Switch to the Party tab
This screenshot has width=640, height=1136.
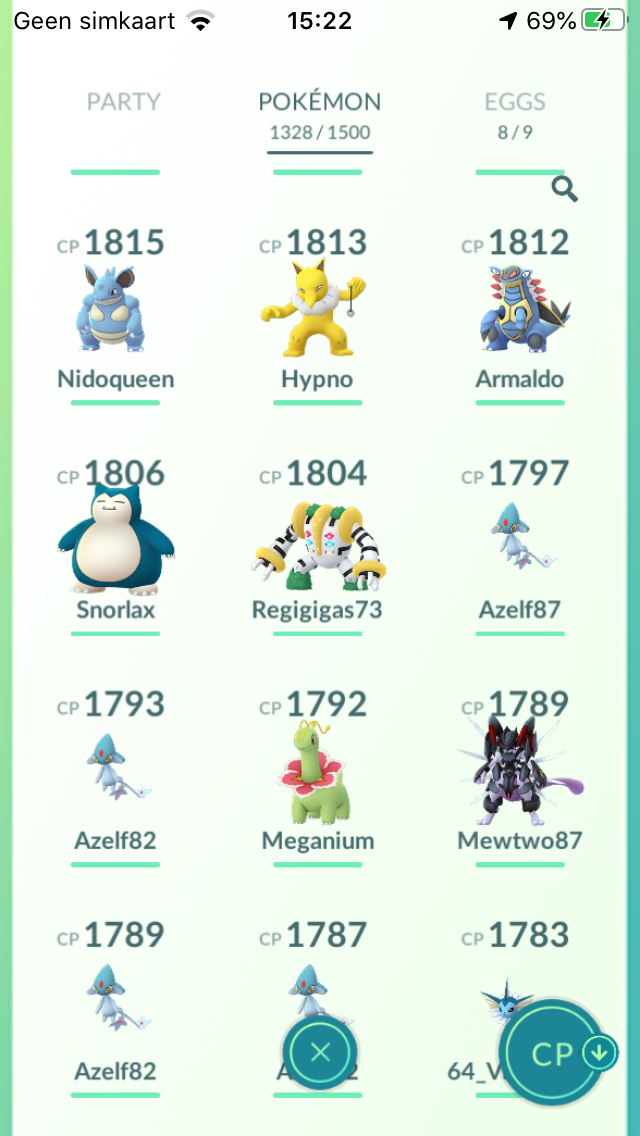point(123,102)
